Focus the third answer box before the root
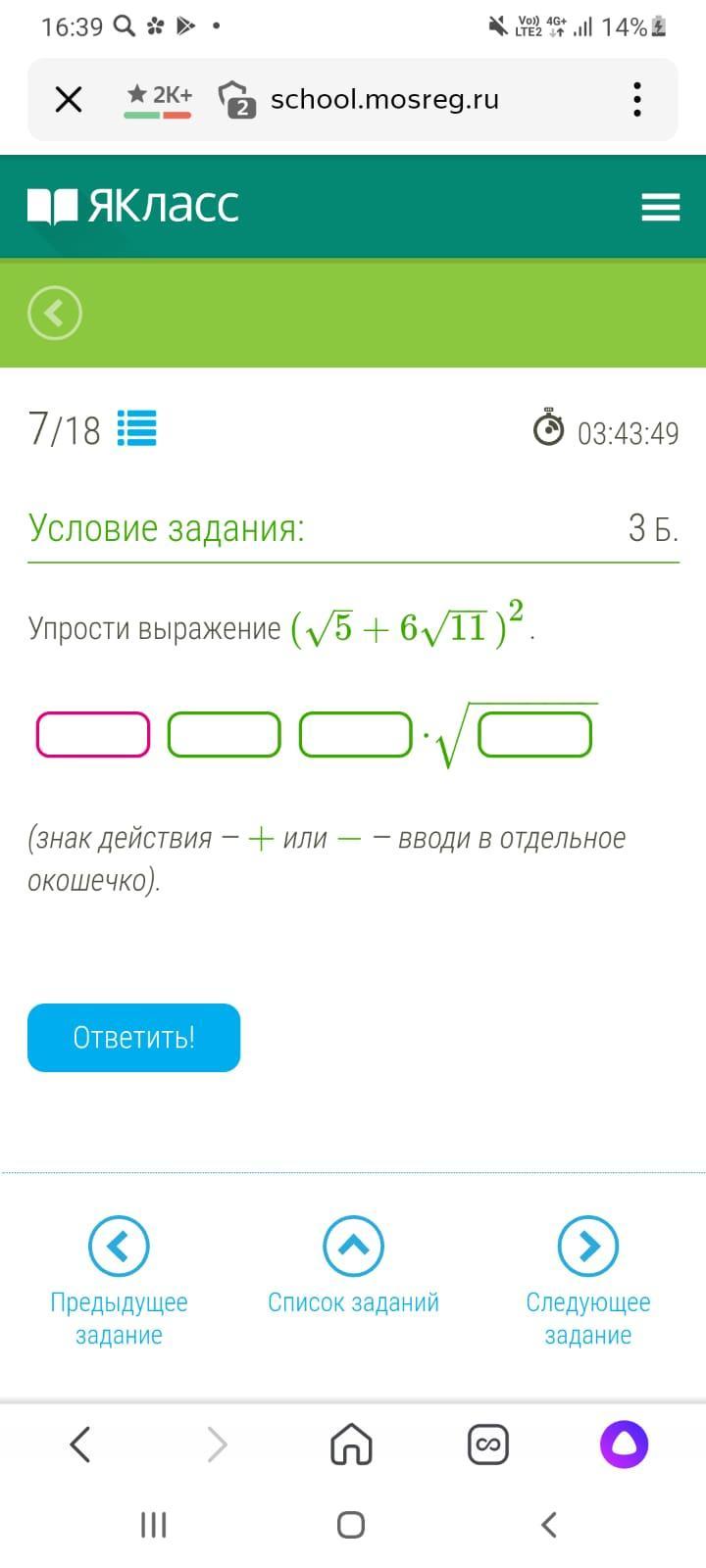This screenshot has width=706, height=1568. [x=356, y=735]
